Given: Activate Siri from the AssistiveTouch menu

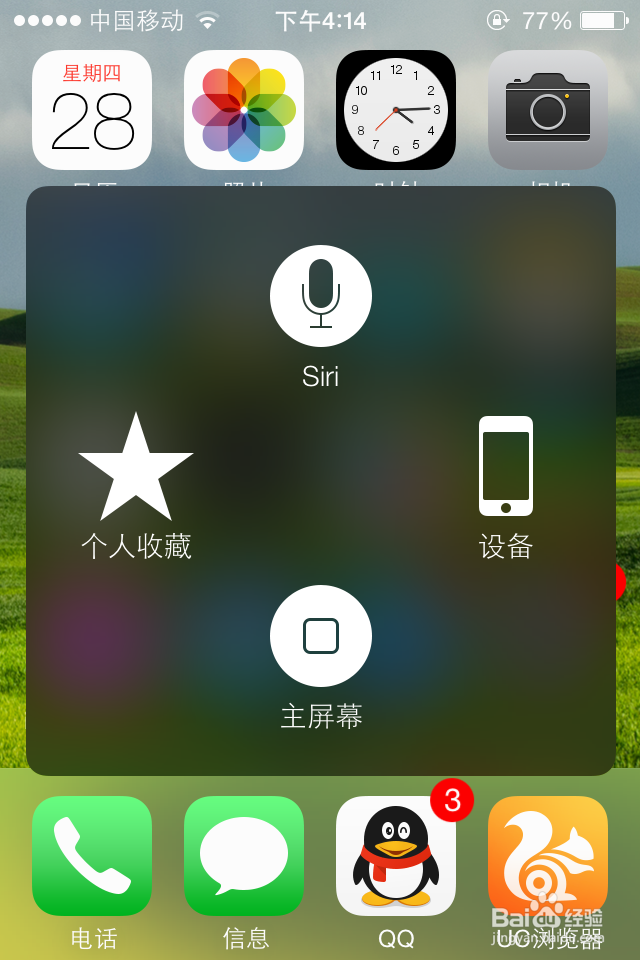Looking at the screenshot, I should [x=320, y=296].
